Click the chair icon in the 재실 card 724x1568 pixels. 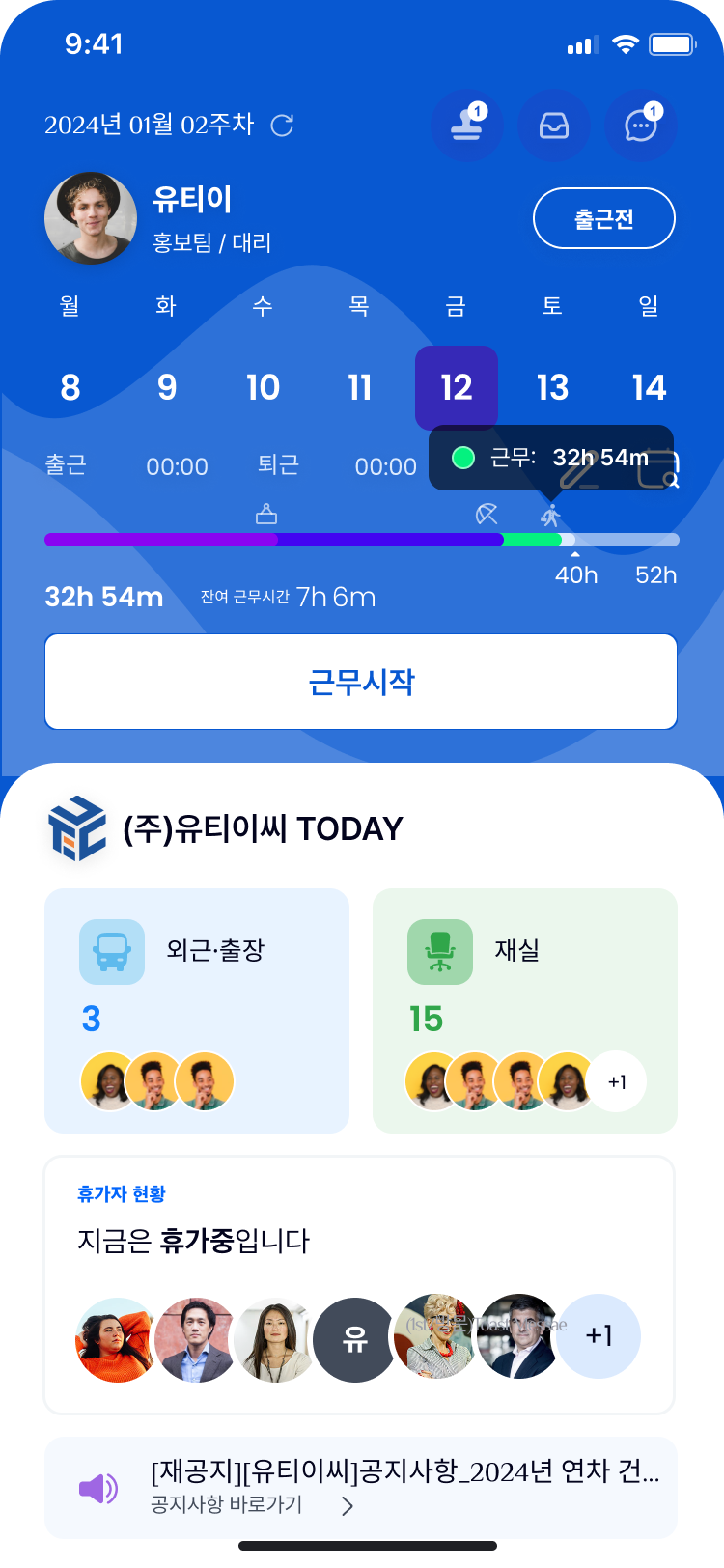point(439,951)
